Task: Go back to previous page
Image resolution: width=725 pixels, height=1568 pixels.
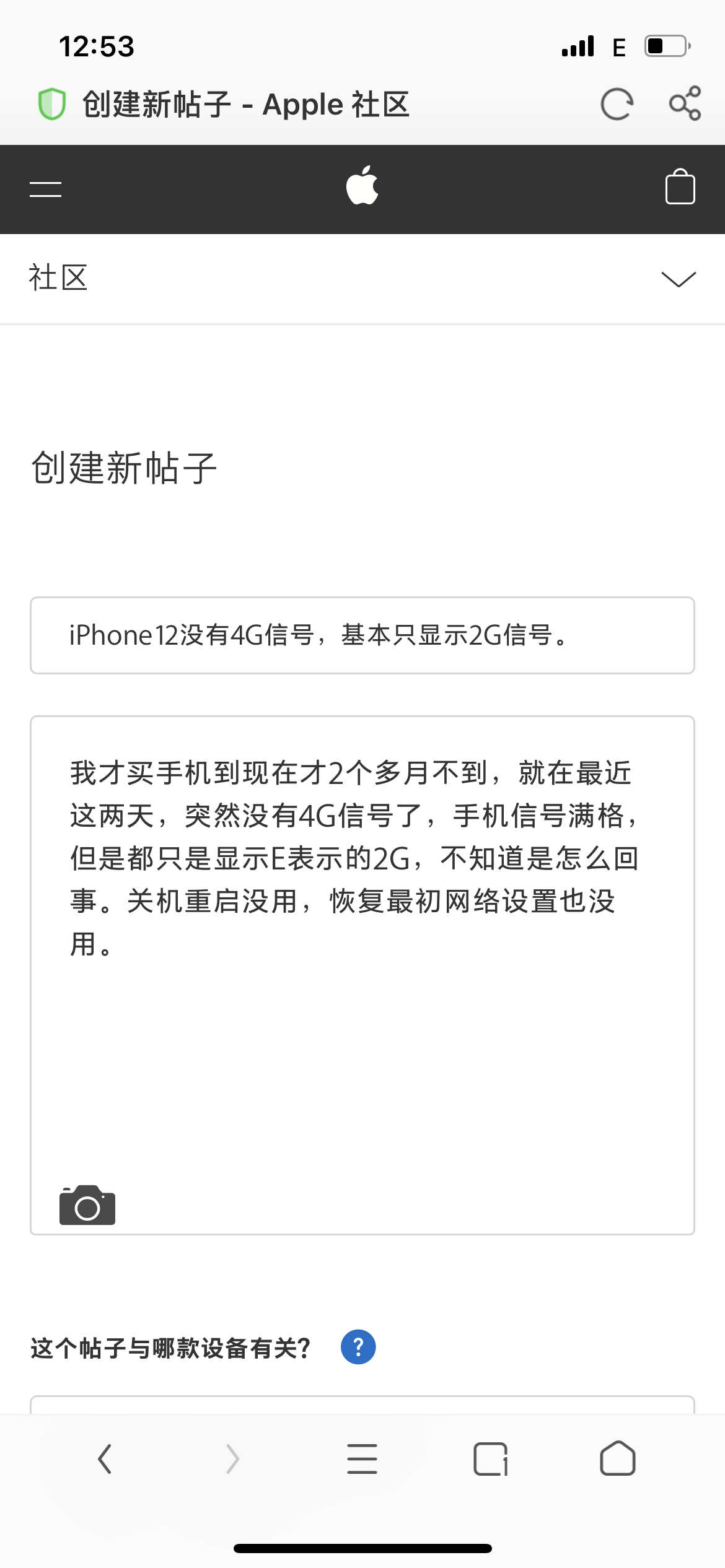Action: [105, 1459]
